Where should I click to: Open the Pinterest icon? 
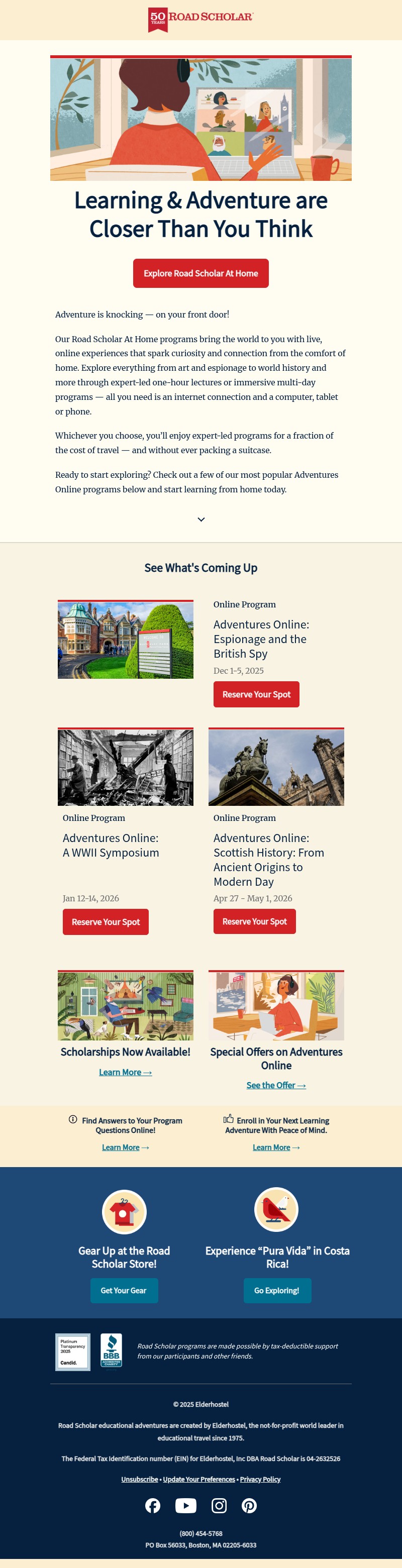pyautogui.click(x=249, y=1505)
